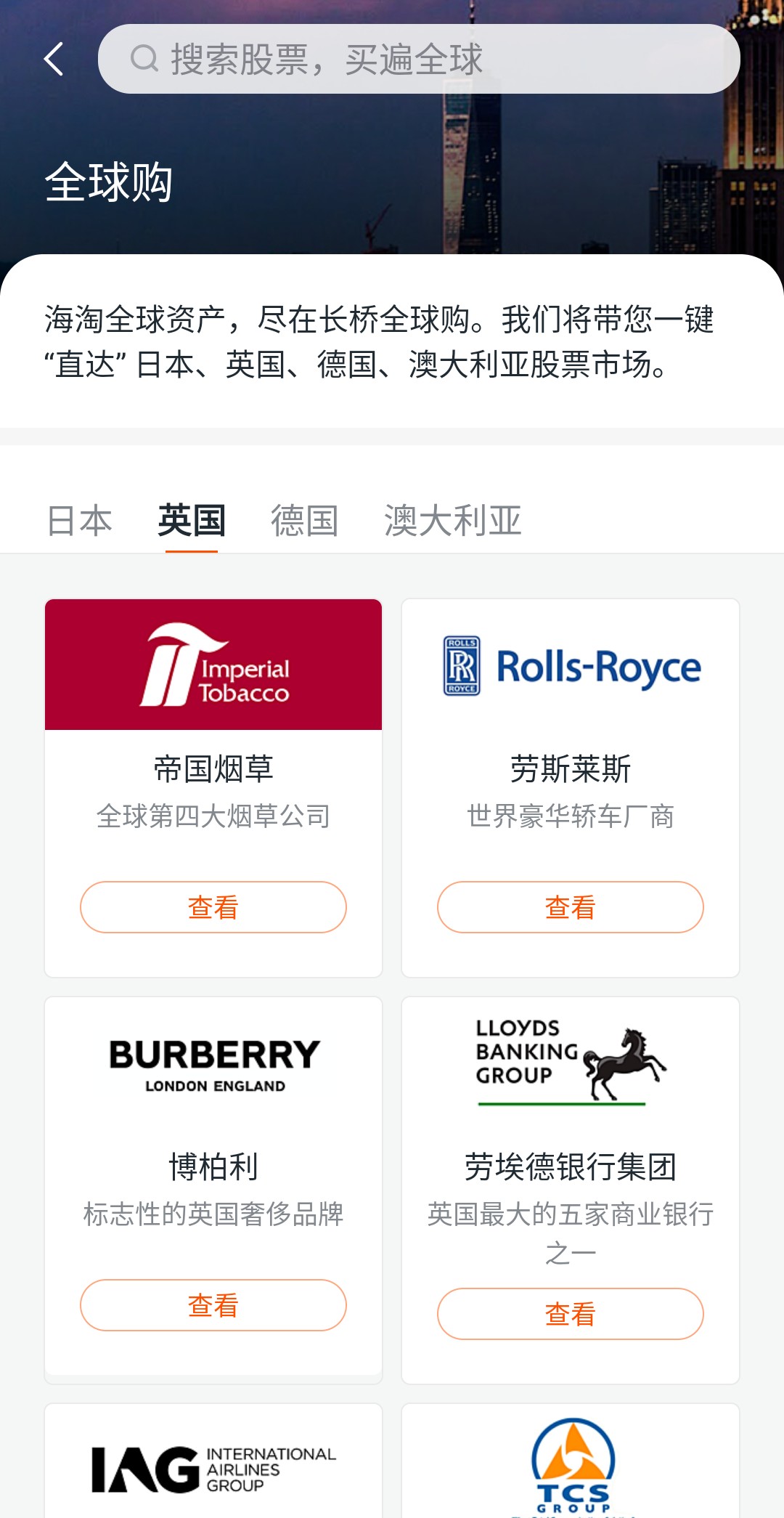Open the International Airlines Group card
Image resolution: width=784 pixels, height=1518 pixels.
(213, 1469)
